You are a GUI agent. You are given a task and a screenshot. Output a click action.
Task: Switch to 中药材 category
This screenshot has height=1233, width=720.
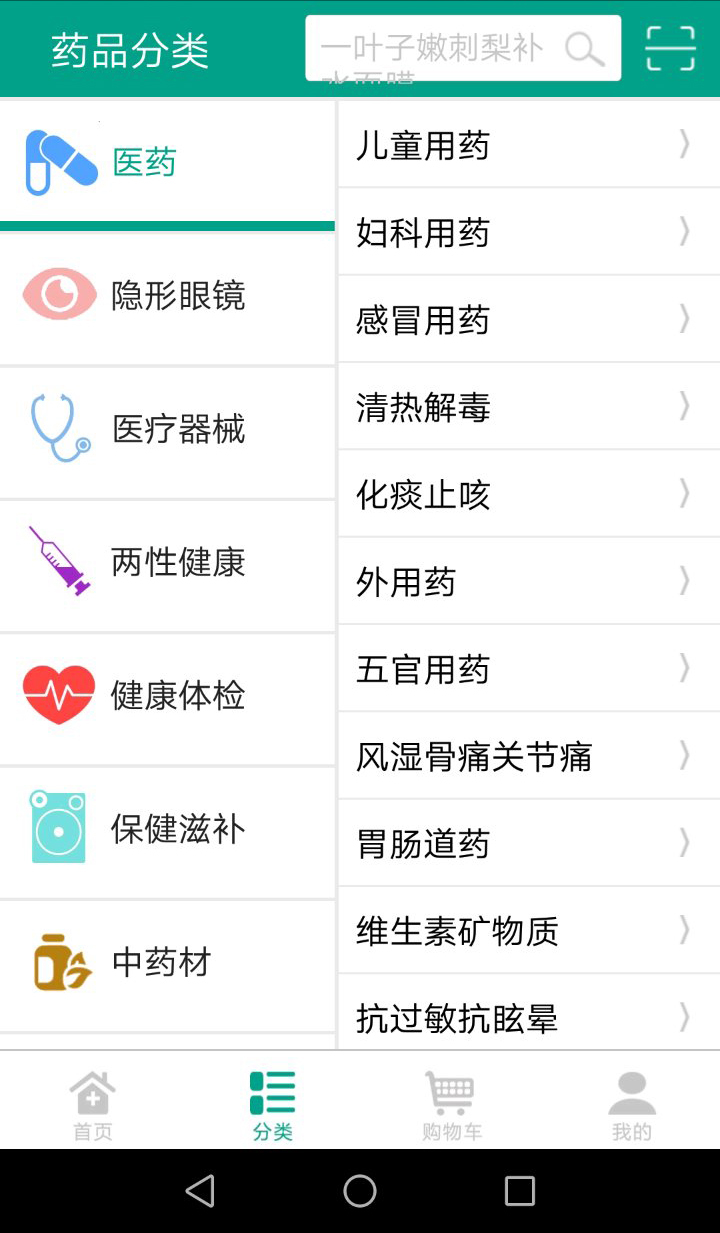tap(167, 963)
